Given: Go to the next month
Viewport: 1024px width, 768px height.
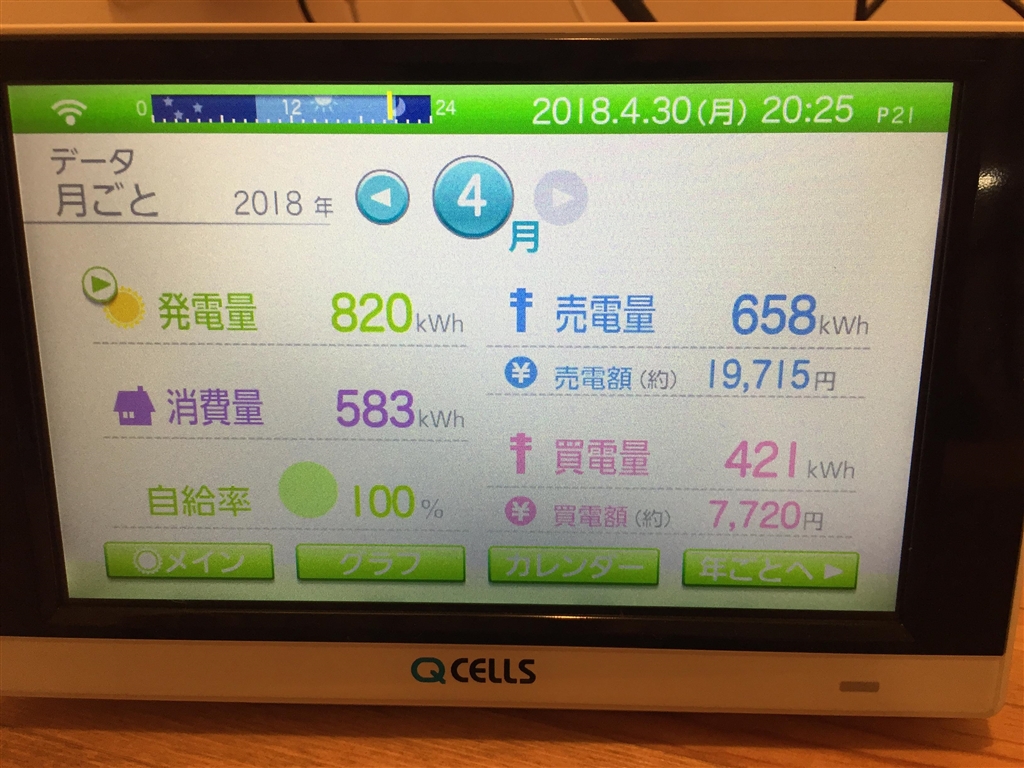Looking at the screenshot, I should click(x=561, y=198).
